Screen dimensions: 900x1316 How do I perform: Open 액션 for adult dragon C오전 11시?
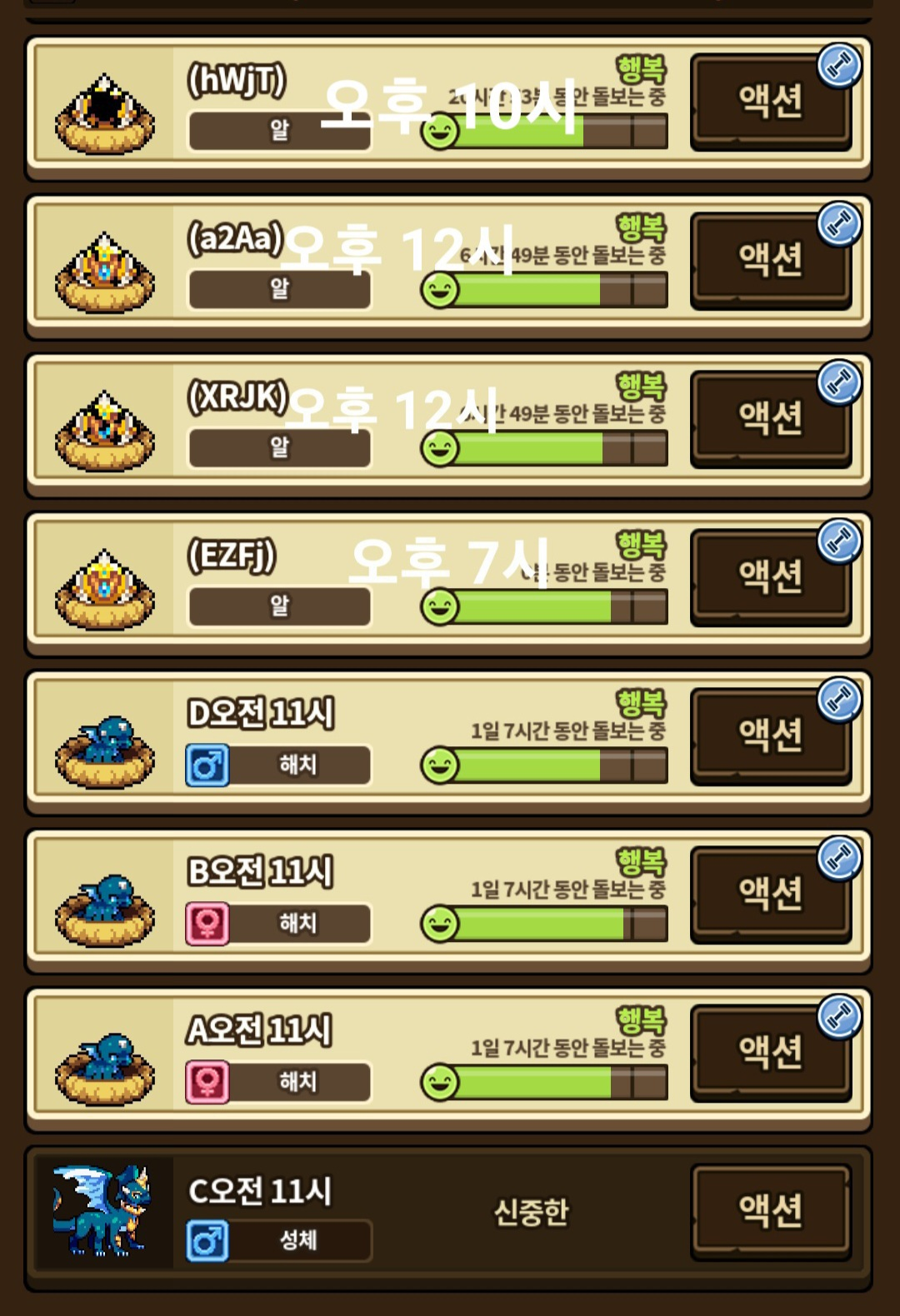[770, 1210]
